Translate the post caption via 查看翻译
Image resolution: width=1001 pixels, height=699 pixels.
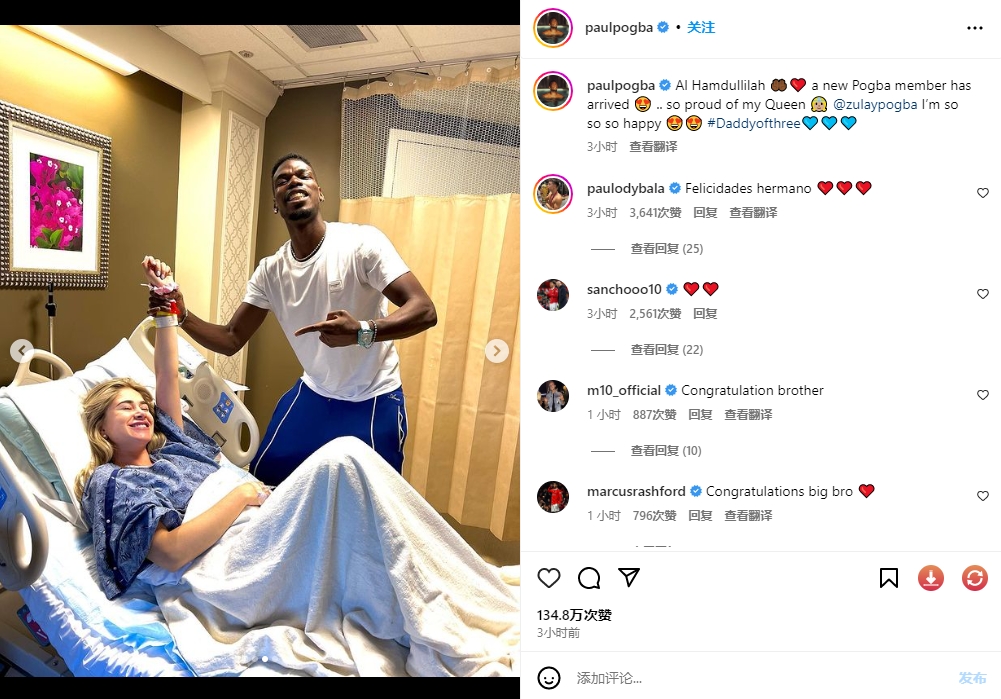coord(653,146)
